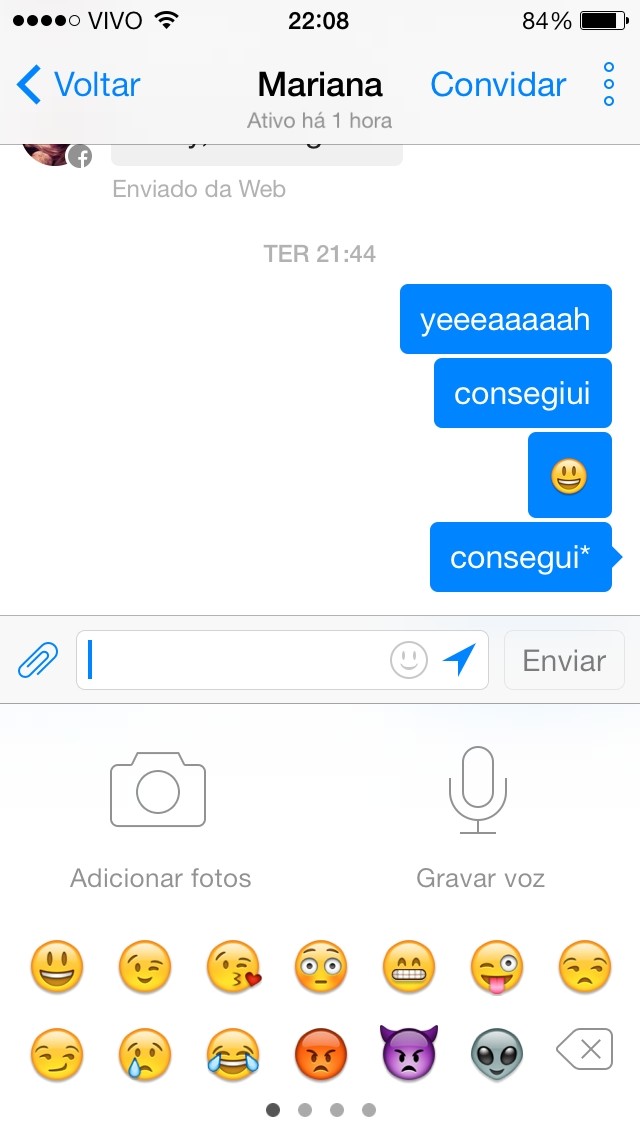This screenshot has width=640, height=1136.
Task: Tap the location arrow icon
Action: [x=459, y=660]
